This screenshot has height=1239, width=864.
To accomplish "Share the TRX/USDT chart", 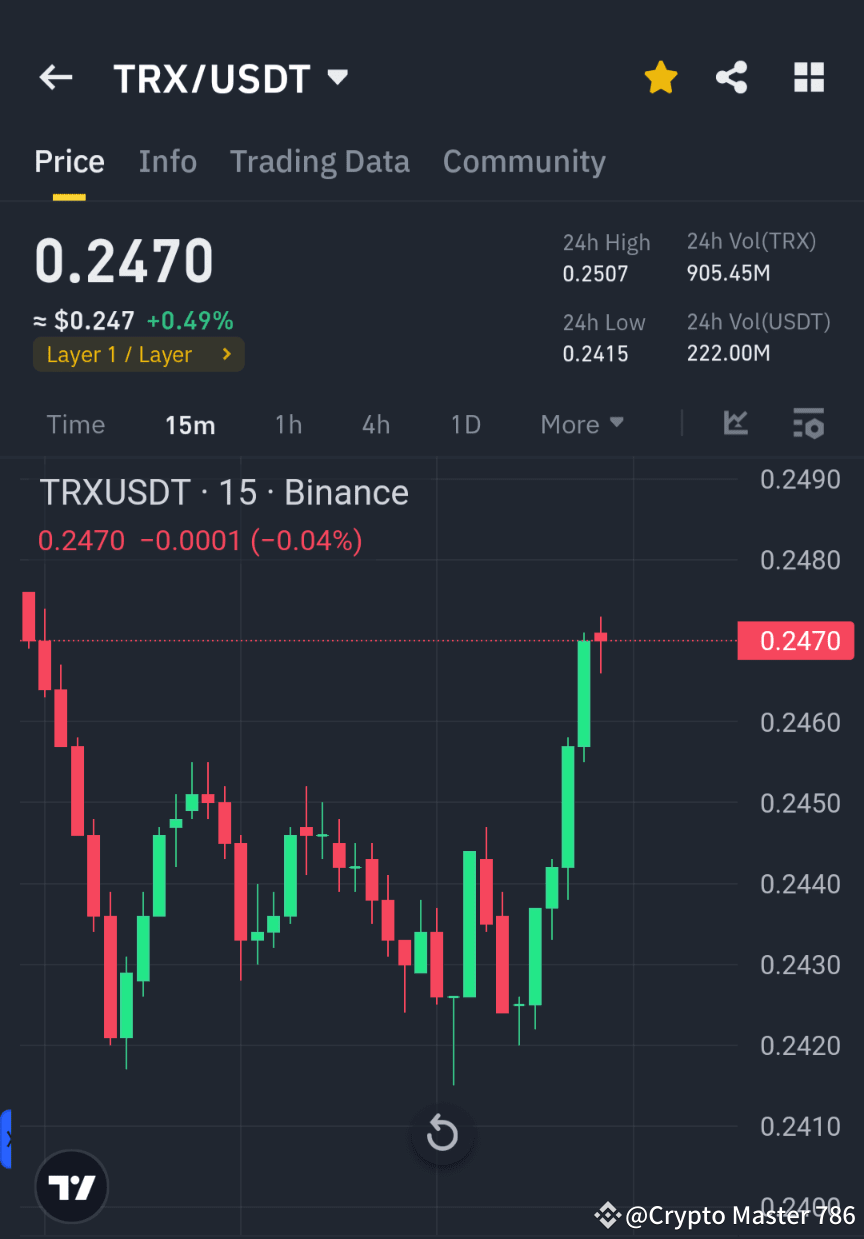I will pyautogui.click(x=731, y=77).
